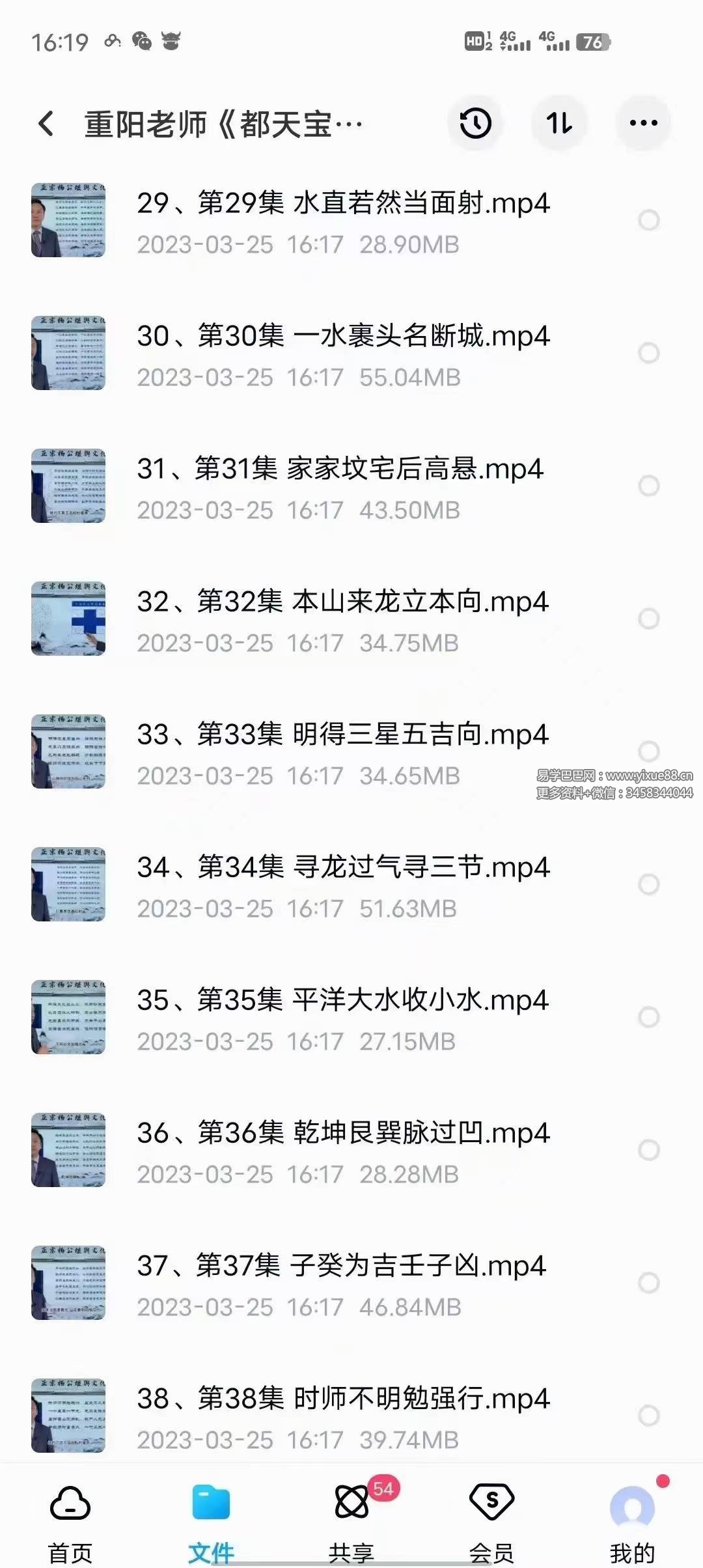703x1568 pixels.
Task: Tick the selection circle for 第34集 寻龙过气寻三节
Action: click(x=648, y=884)
